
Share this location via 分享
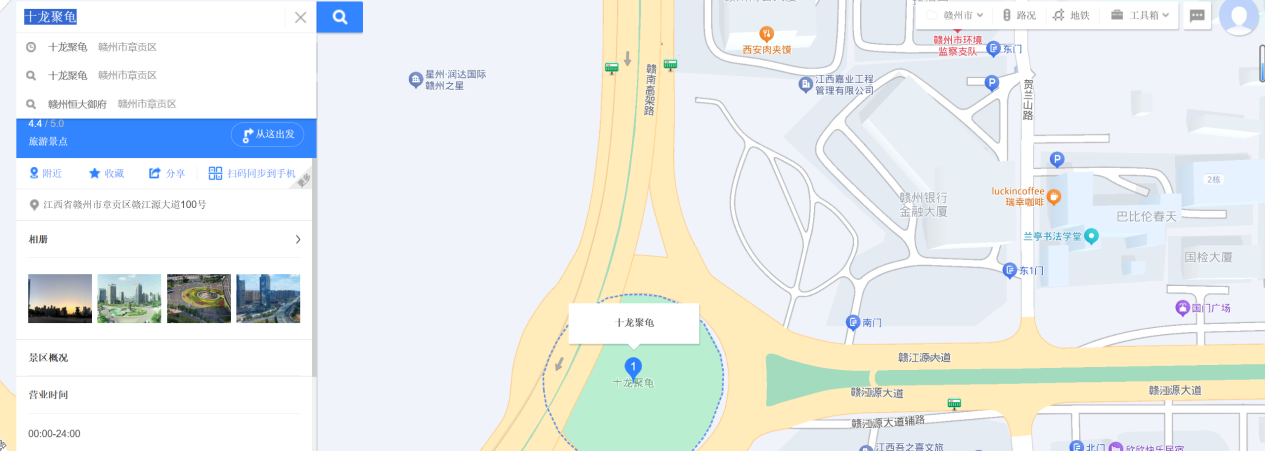[167, 174]
